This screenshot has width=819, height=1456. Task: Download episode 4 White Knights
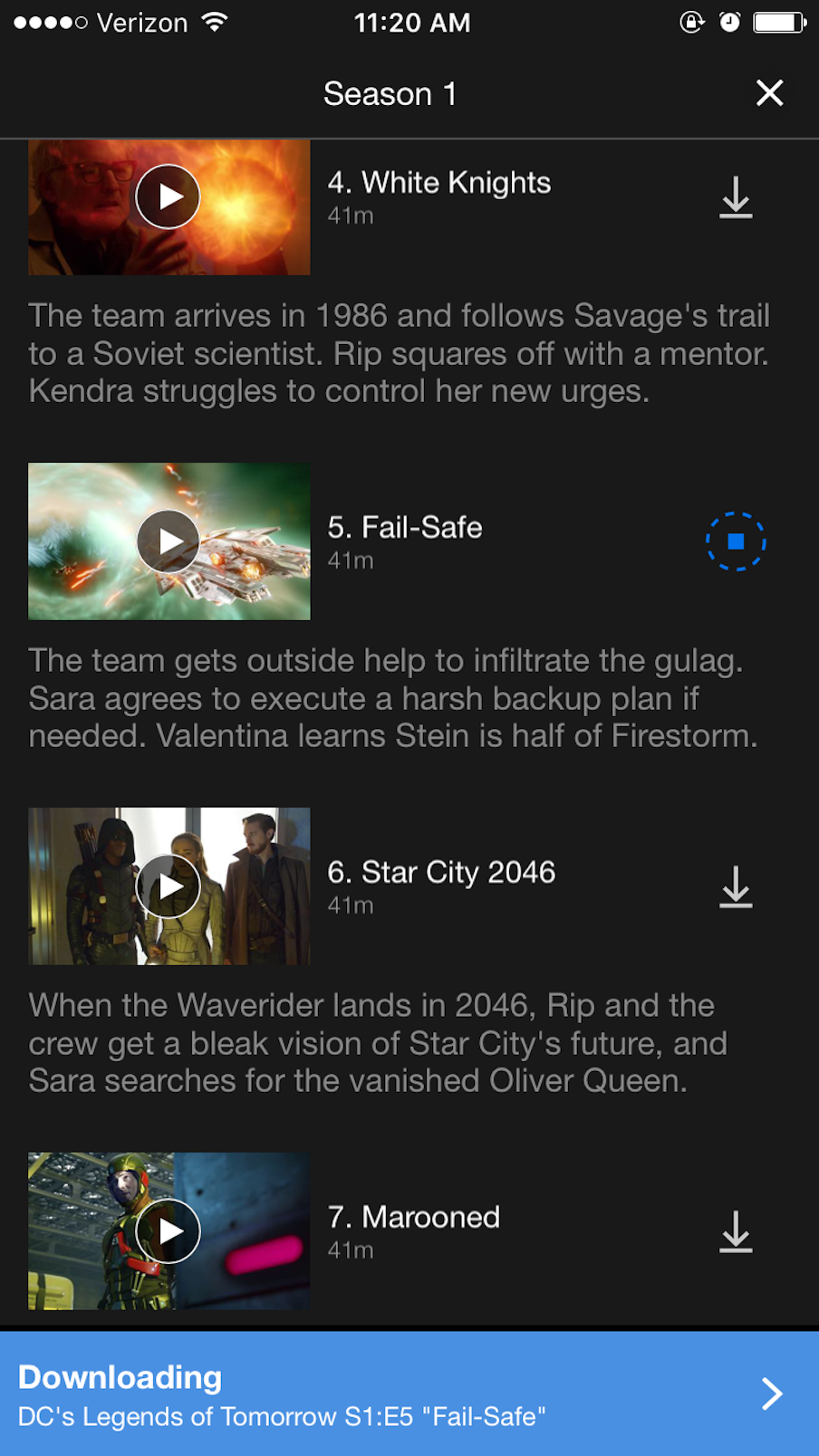click(736, 197)
